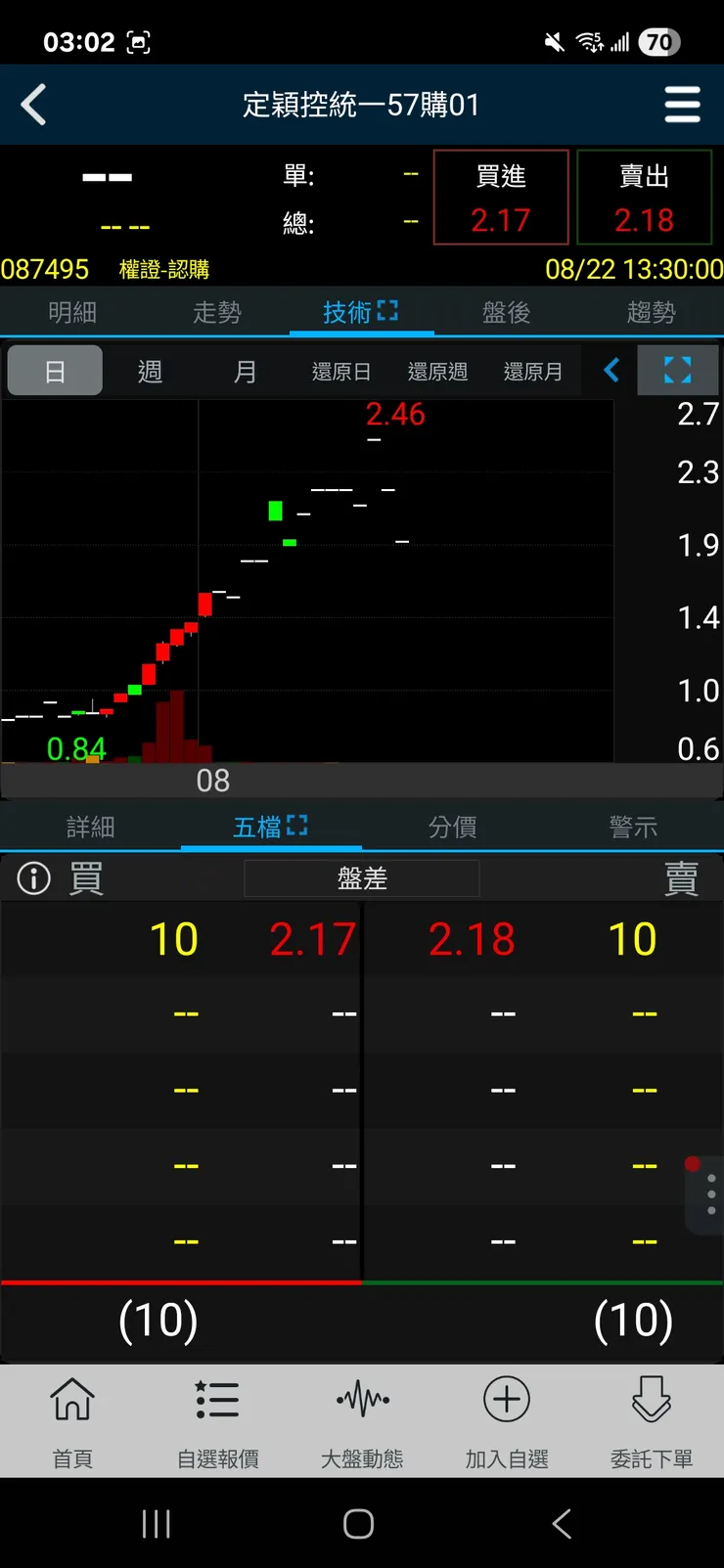The height and width of the screenshot is (1568, 724).
Task: Tap the screen capture icon in the status bar
Action: pos(137,41)
